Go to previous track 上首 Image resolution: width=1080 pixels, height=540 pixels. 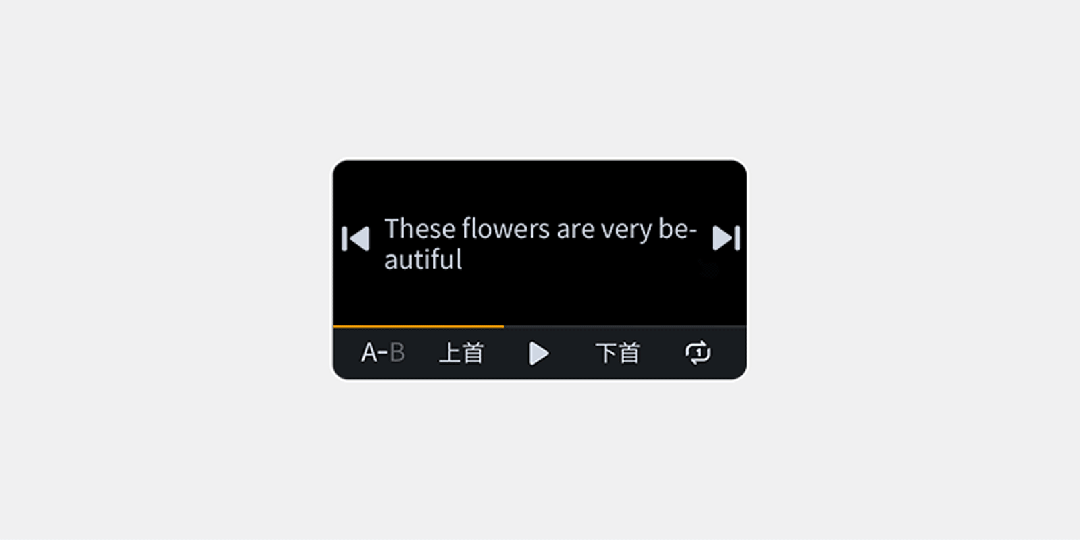(x=461, y=353)
